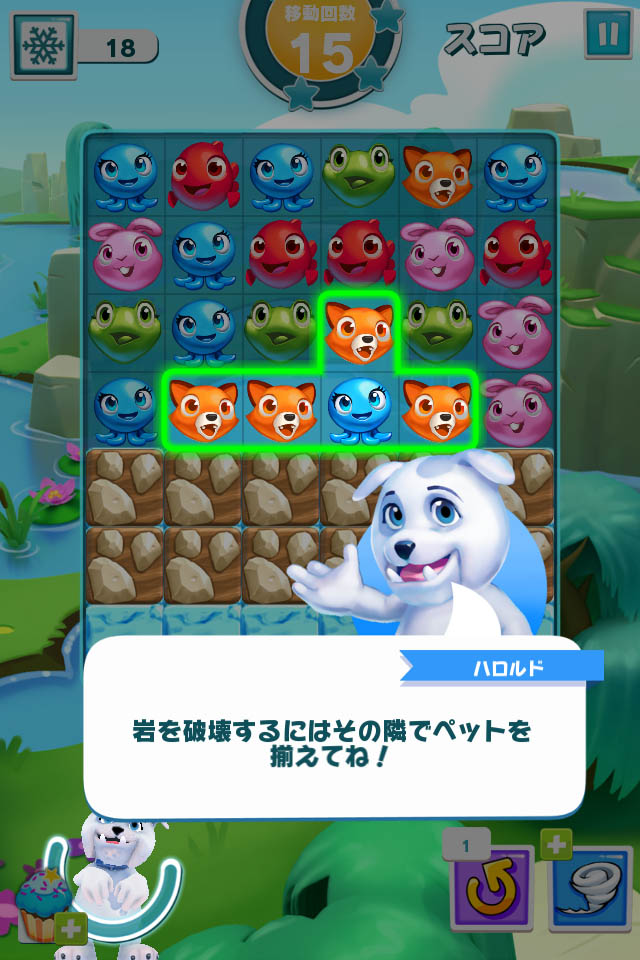The height and width of the screenshot is (960, 640).
Task: Dismiss Harold's tutorial speech bubble
Action: pyautogui.click(x=333, y=740)
